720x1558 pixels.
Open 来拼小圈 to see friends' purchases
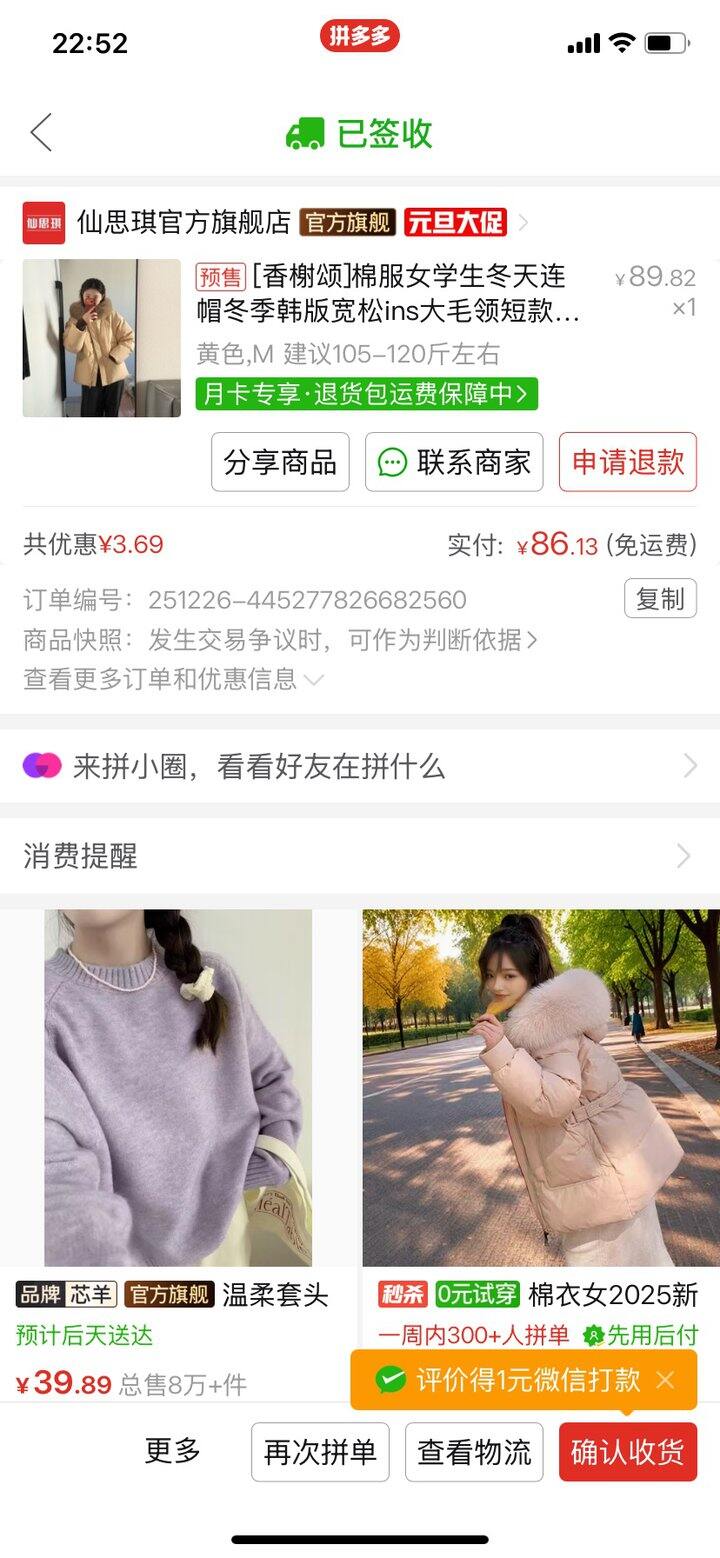(360, 766)
